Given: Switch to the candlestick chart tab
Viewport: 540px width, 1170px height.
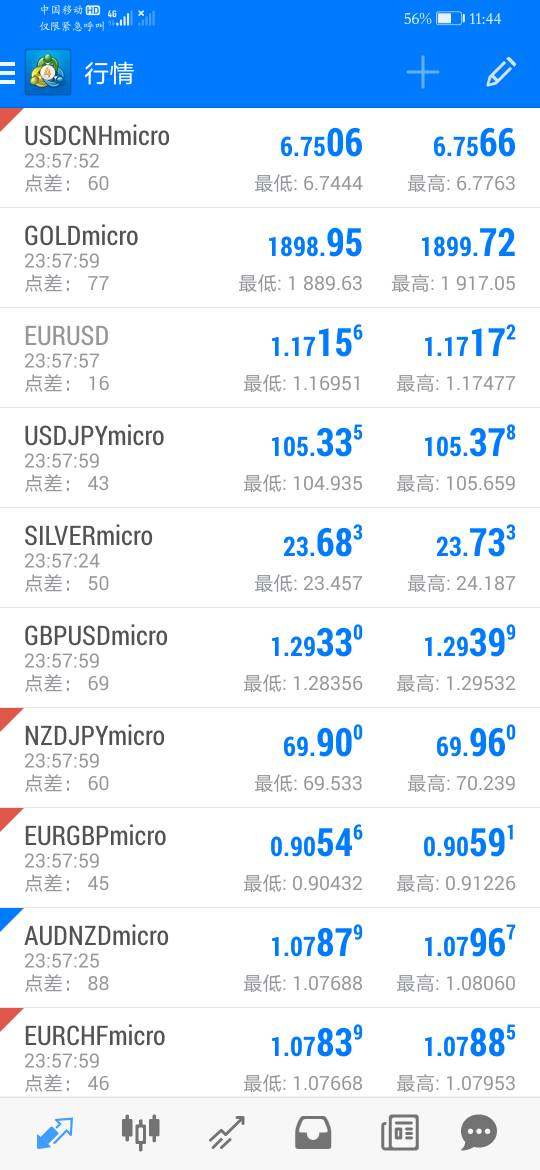Looking at the screenshot, I should (x=140, y=1132).
